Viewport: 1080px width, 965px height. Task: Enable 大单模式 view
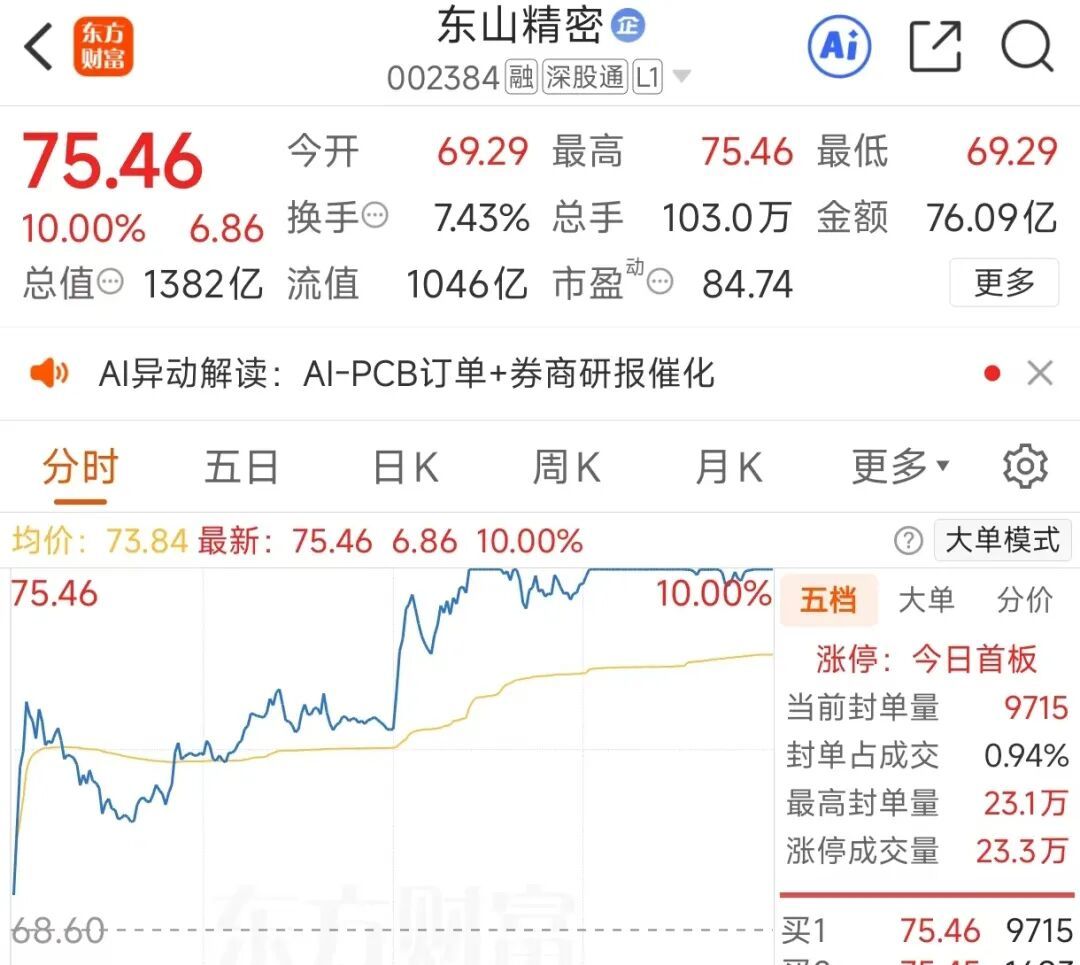(1002, 541)
